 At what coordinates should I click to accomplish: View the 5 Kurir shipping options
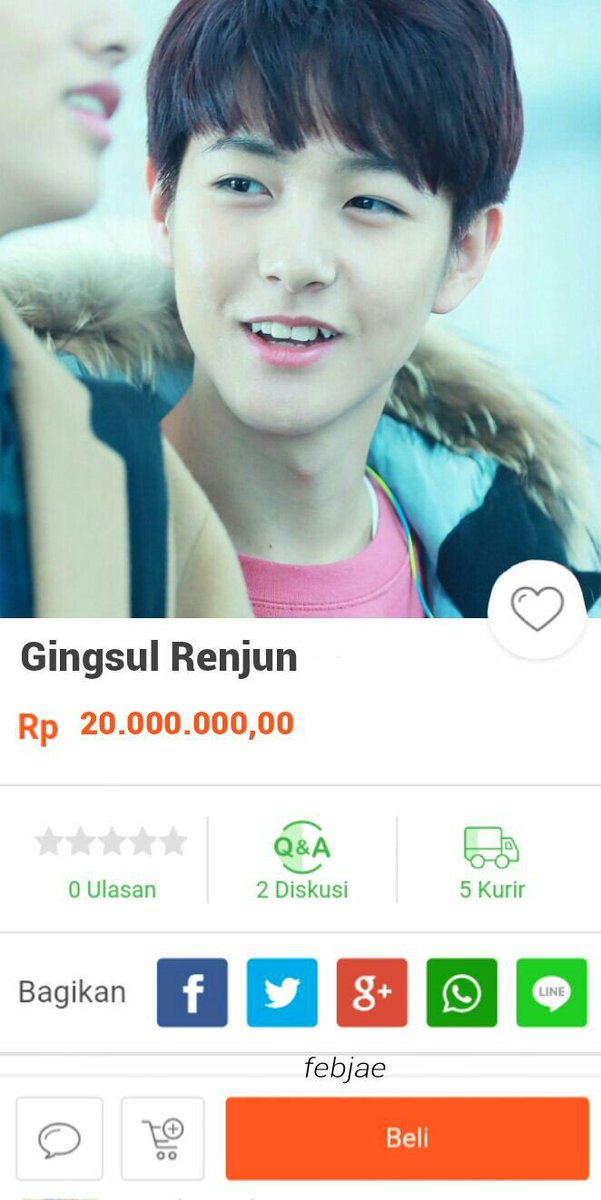pos(492,861)
